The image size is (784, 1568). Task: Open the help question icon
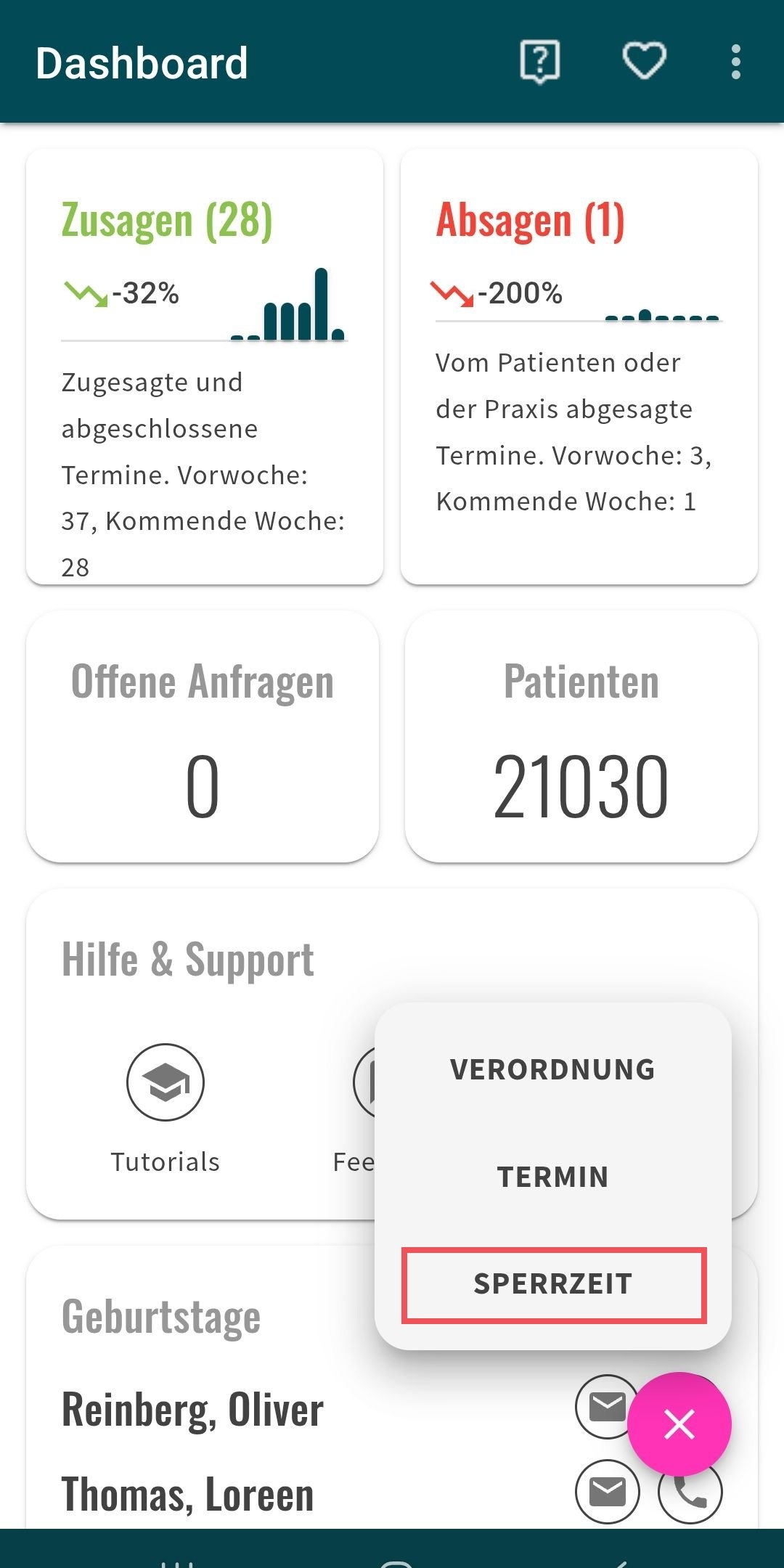click(540, 62)
